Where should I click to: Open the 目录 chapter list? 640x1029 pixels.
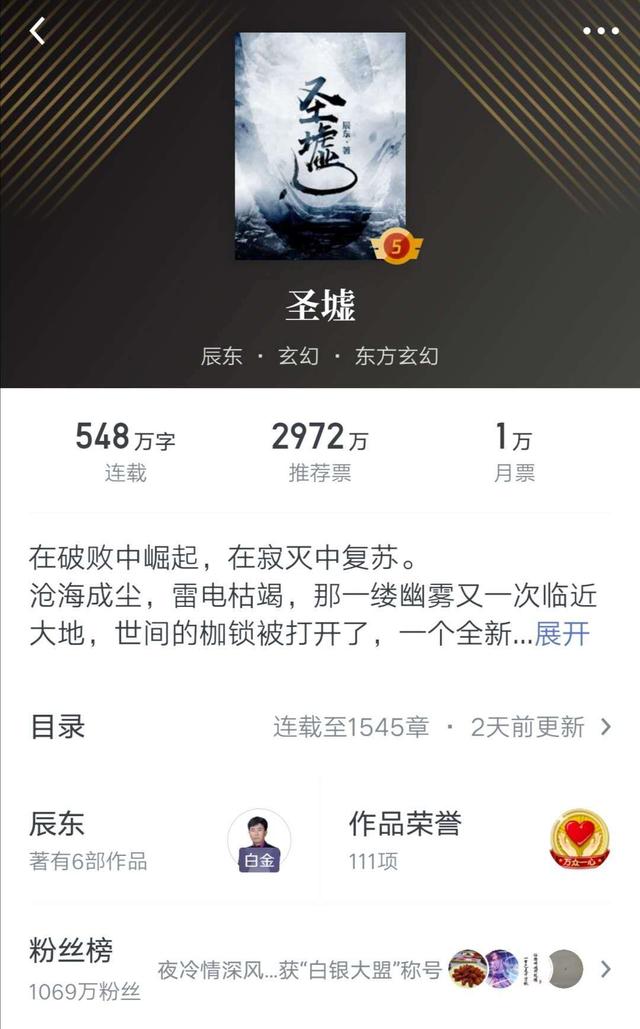[x=320, y=727]
